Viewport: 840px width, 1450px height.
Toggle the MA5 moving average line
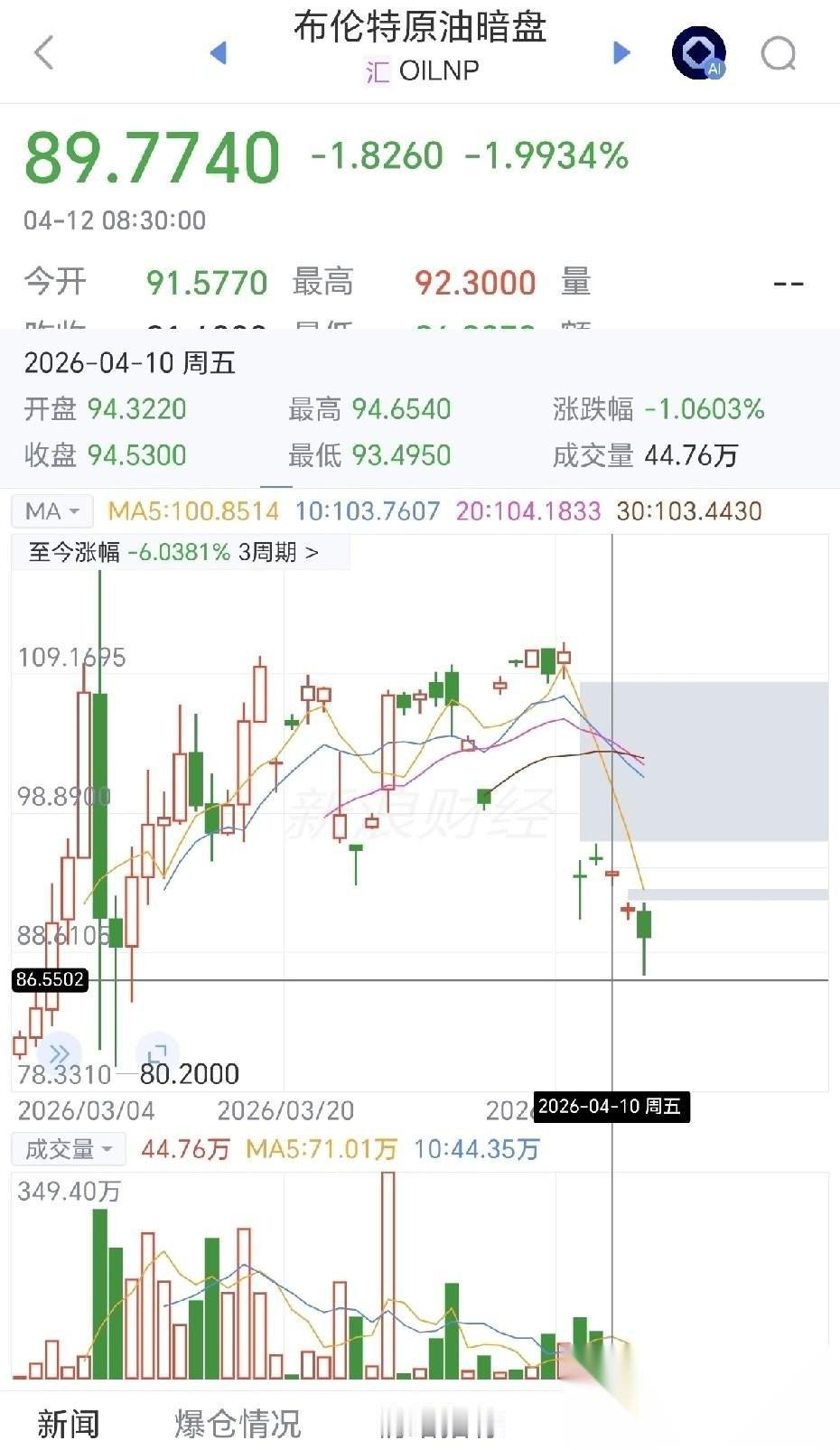point(194,510)
